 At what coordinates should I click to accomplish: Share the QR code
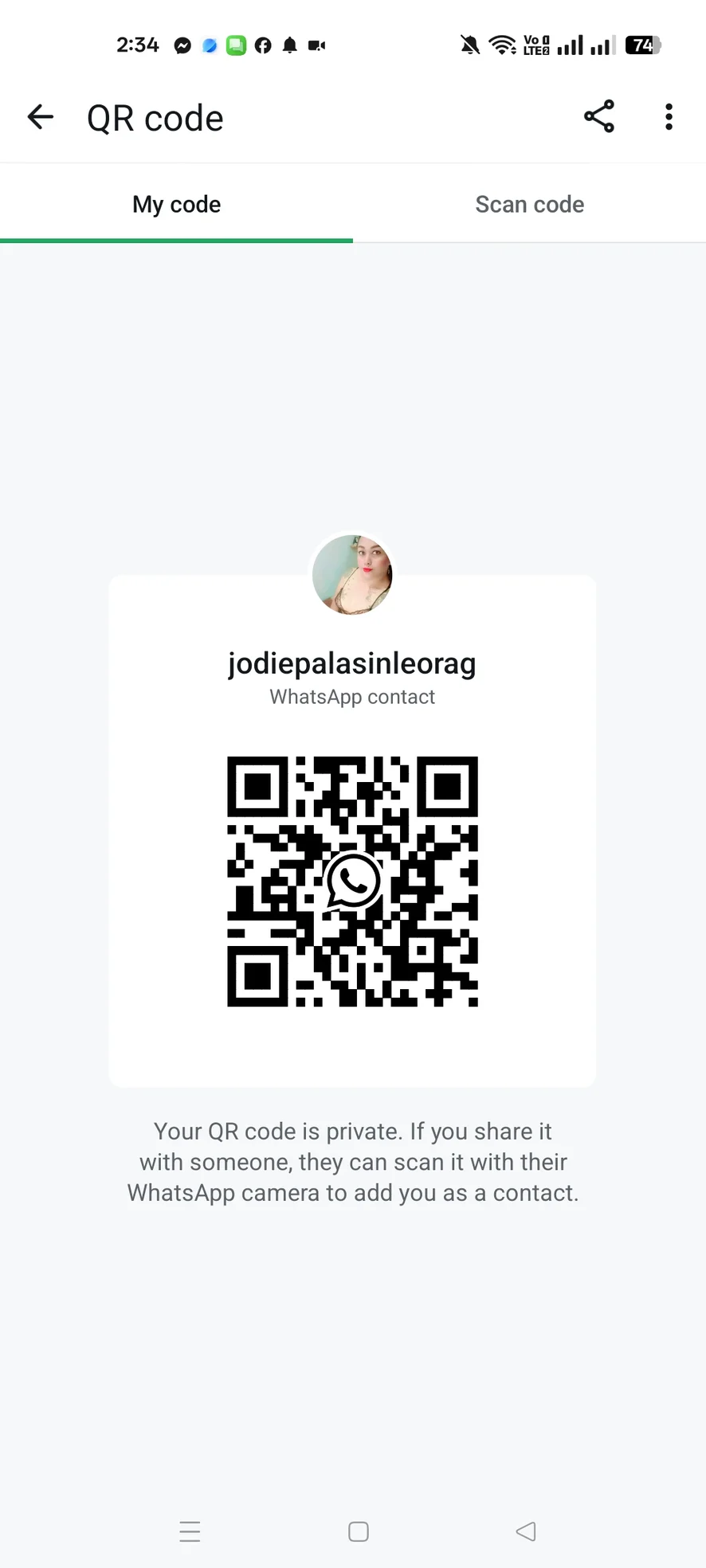(599, 117)
